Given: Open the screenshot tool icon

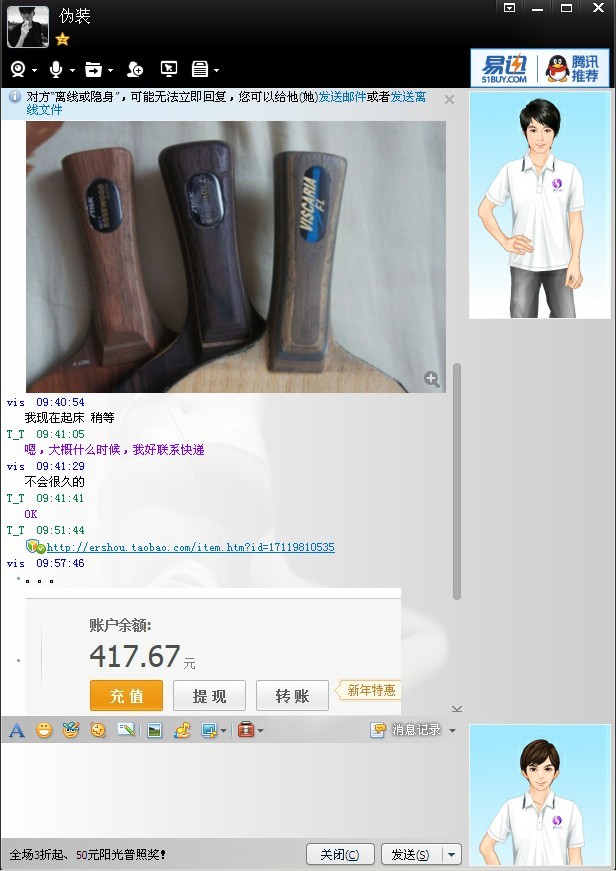Looking at the screenshot, I should point(210,730).
